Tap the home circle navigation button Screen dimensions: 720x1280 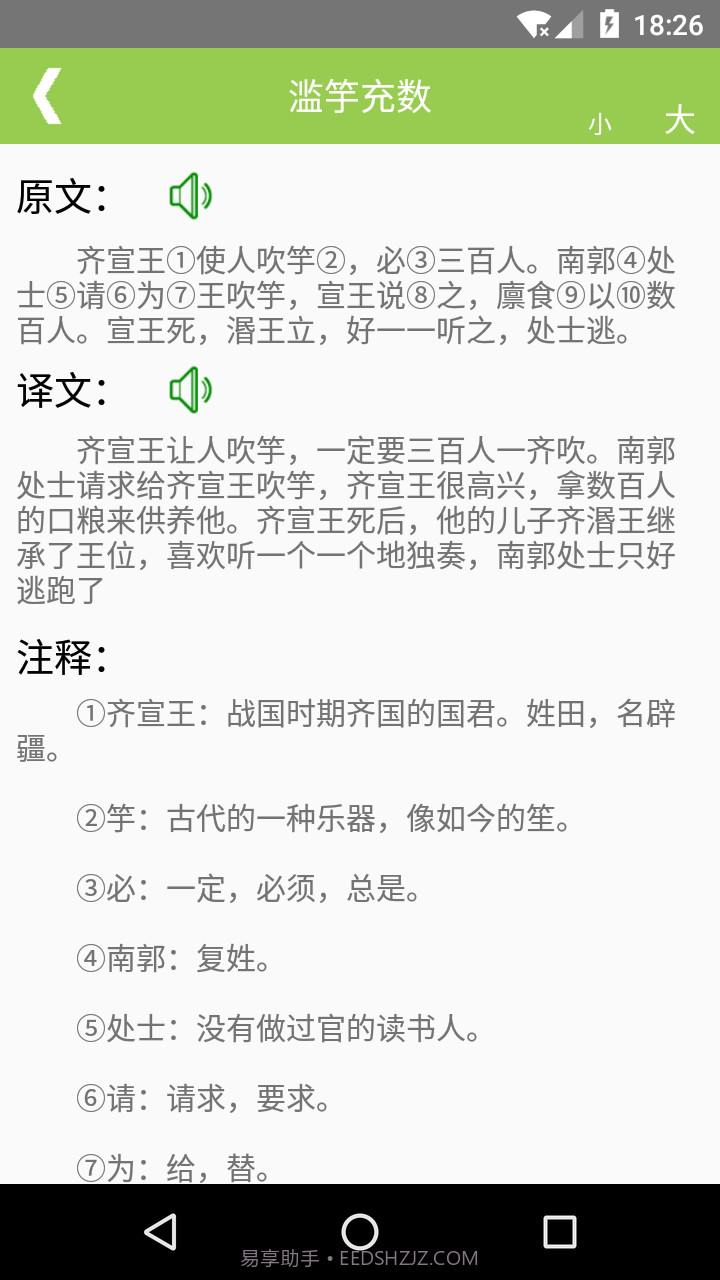pyautogui.click(x=360, y=1232)
